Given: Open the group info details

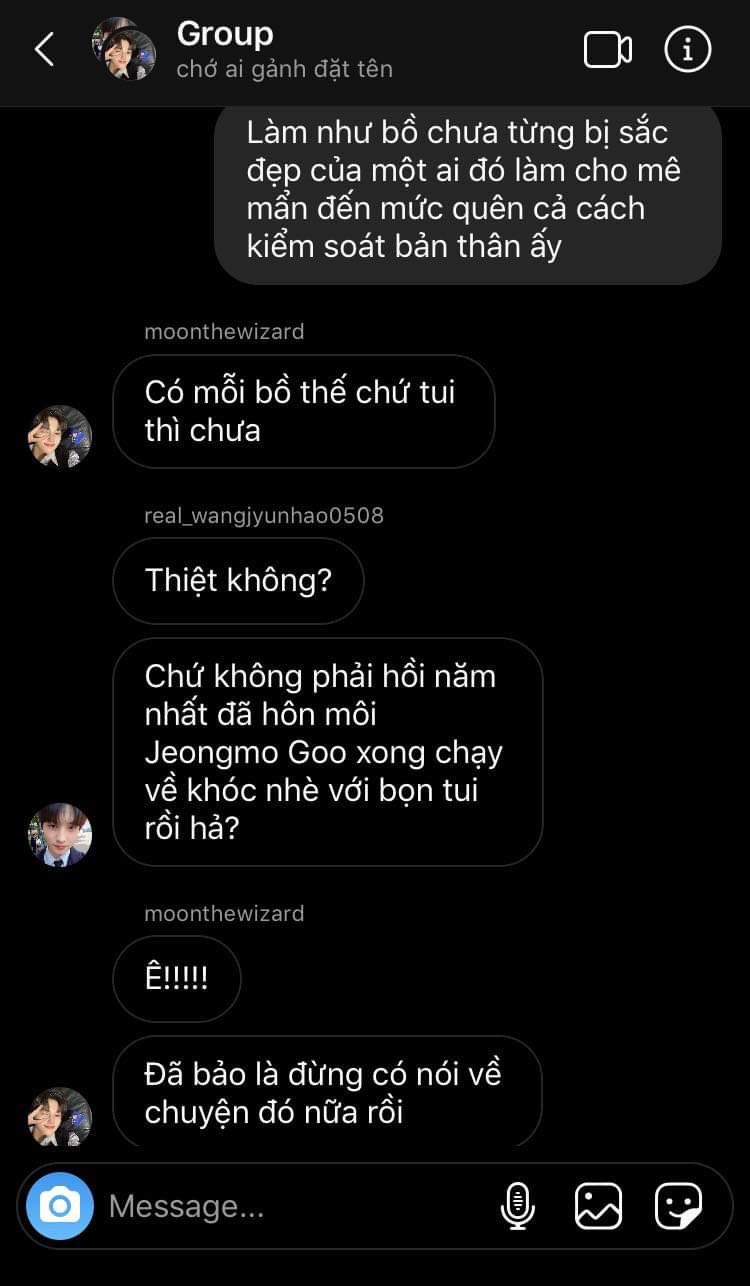Looking at the screenshot, I should click(x=688, y=50).
